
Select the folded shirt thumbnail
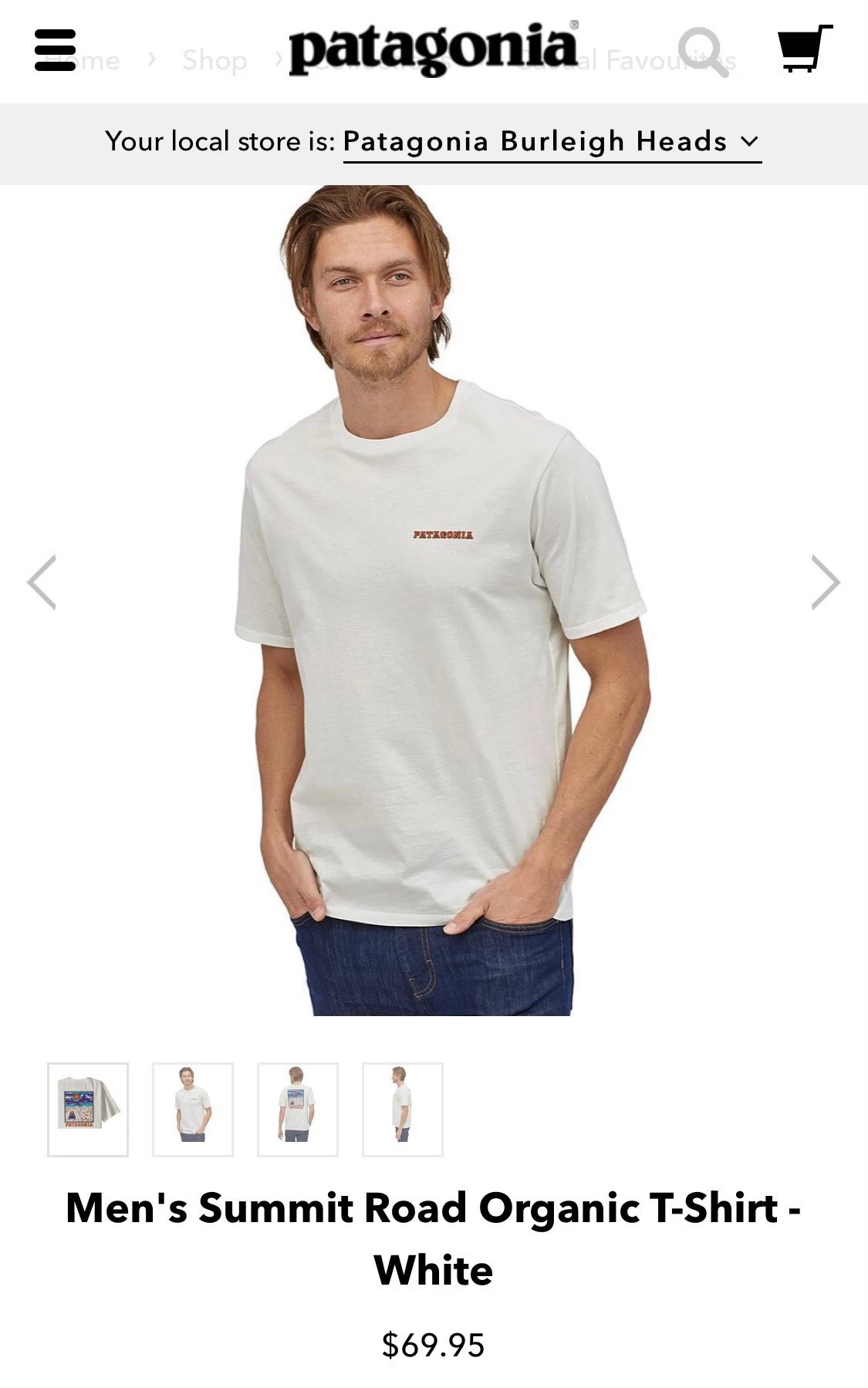(88, 1109)
